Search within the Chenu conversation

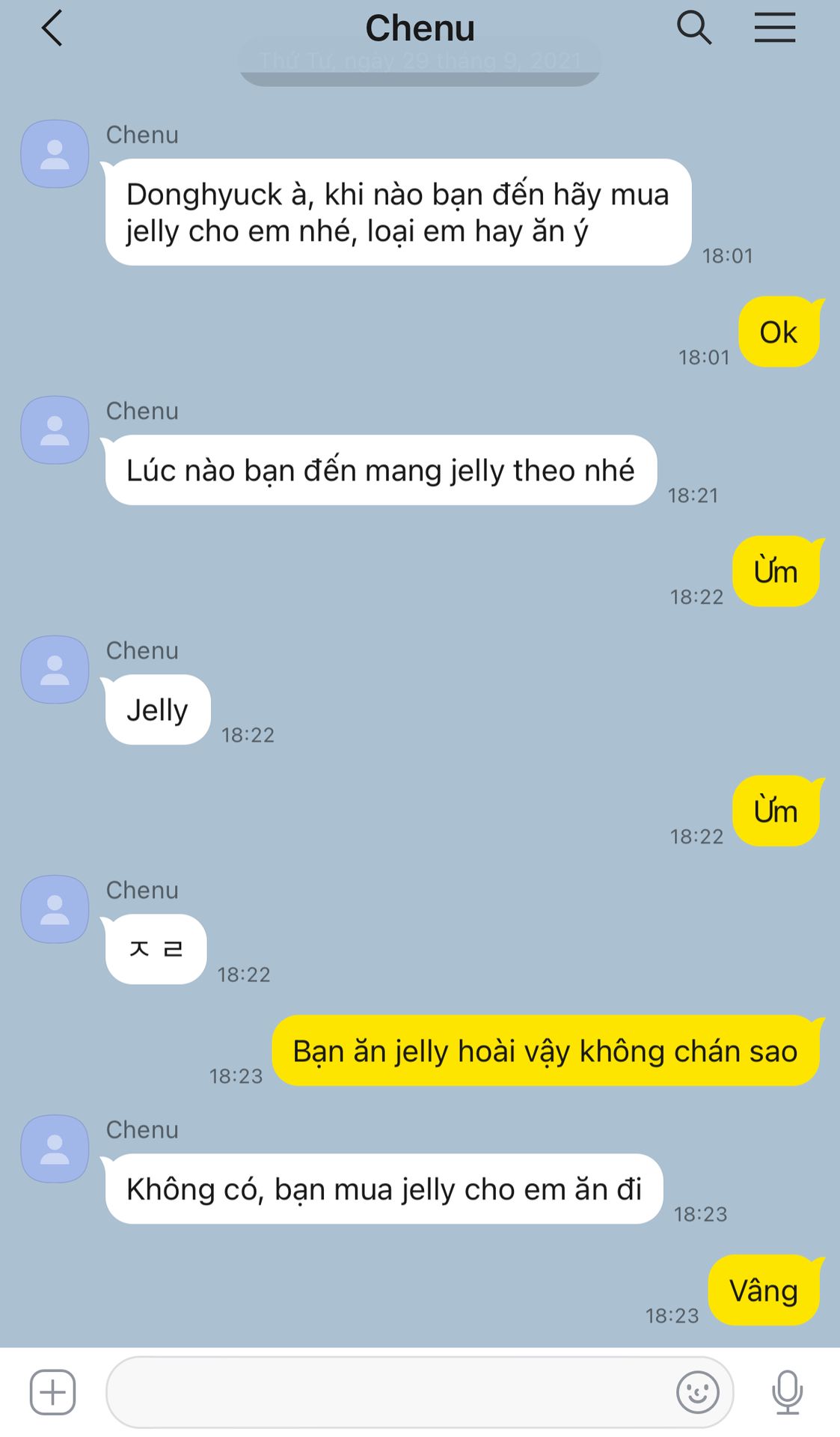coord(693,28)
